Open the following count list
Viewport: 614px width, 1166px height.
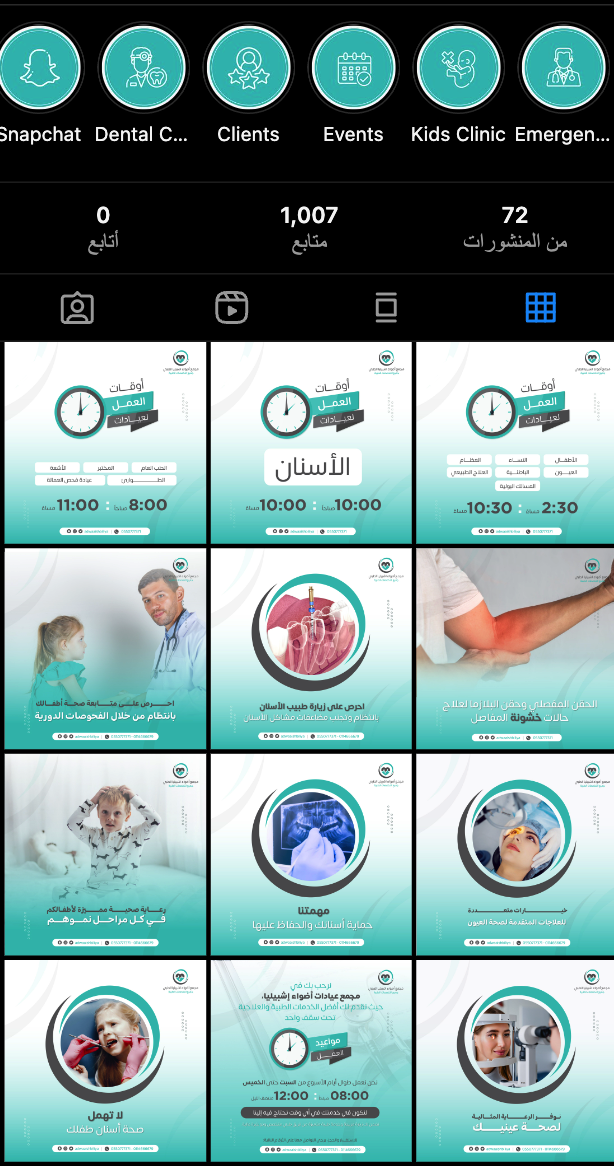coord(103,227)
